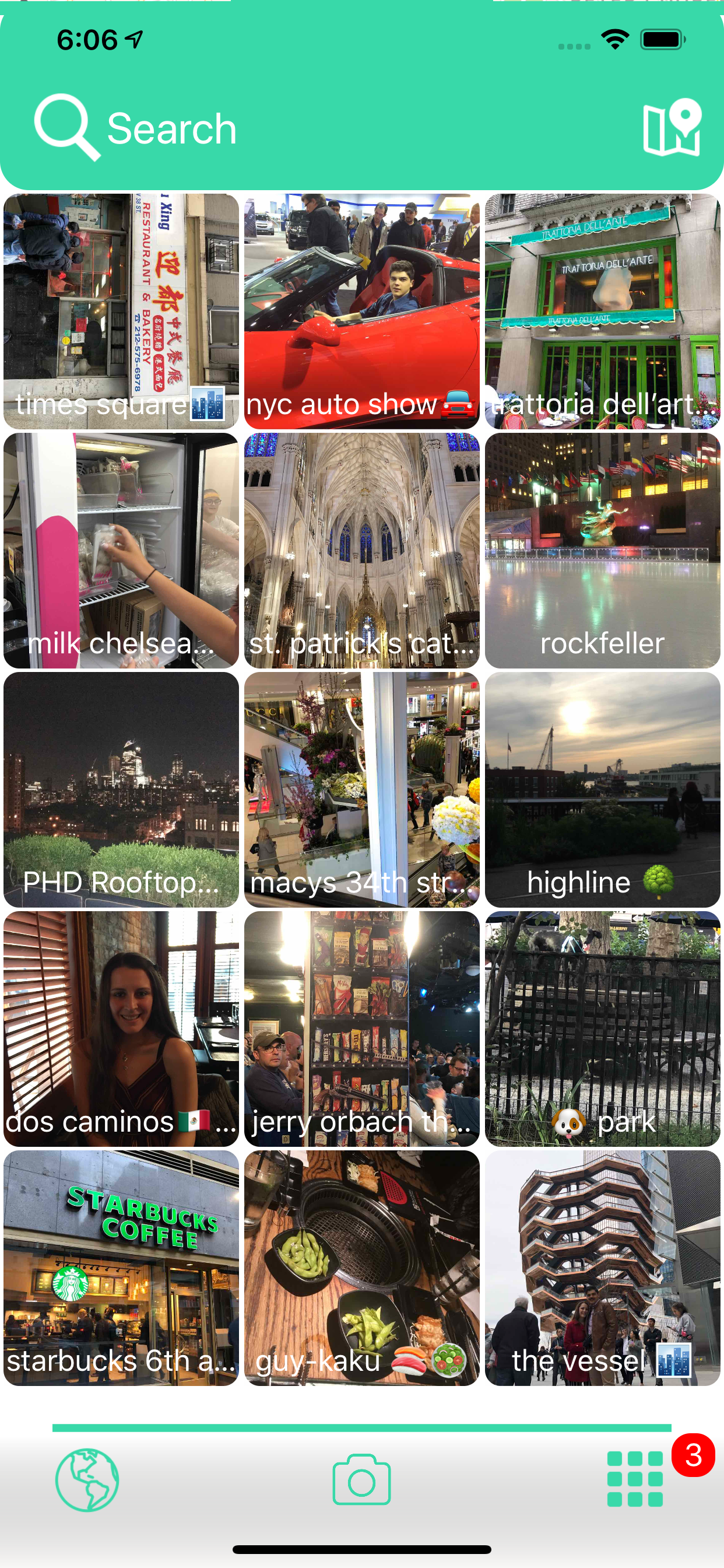View the dos caminos photo
This screenshot has height=1568, width=724.
click(121, 1028)
